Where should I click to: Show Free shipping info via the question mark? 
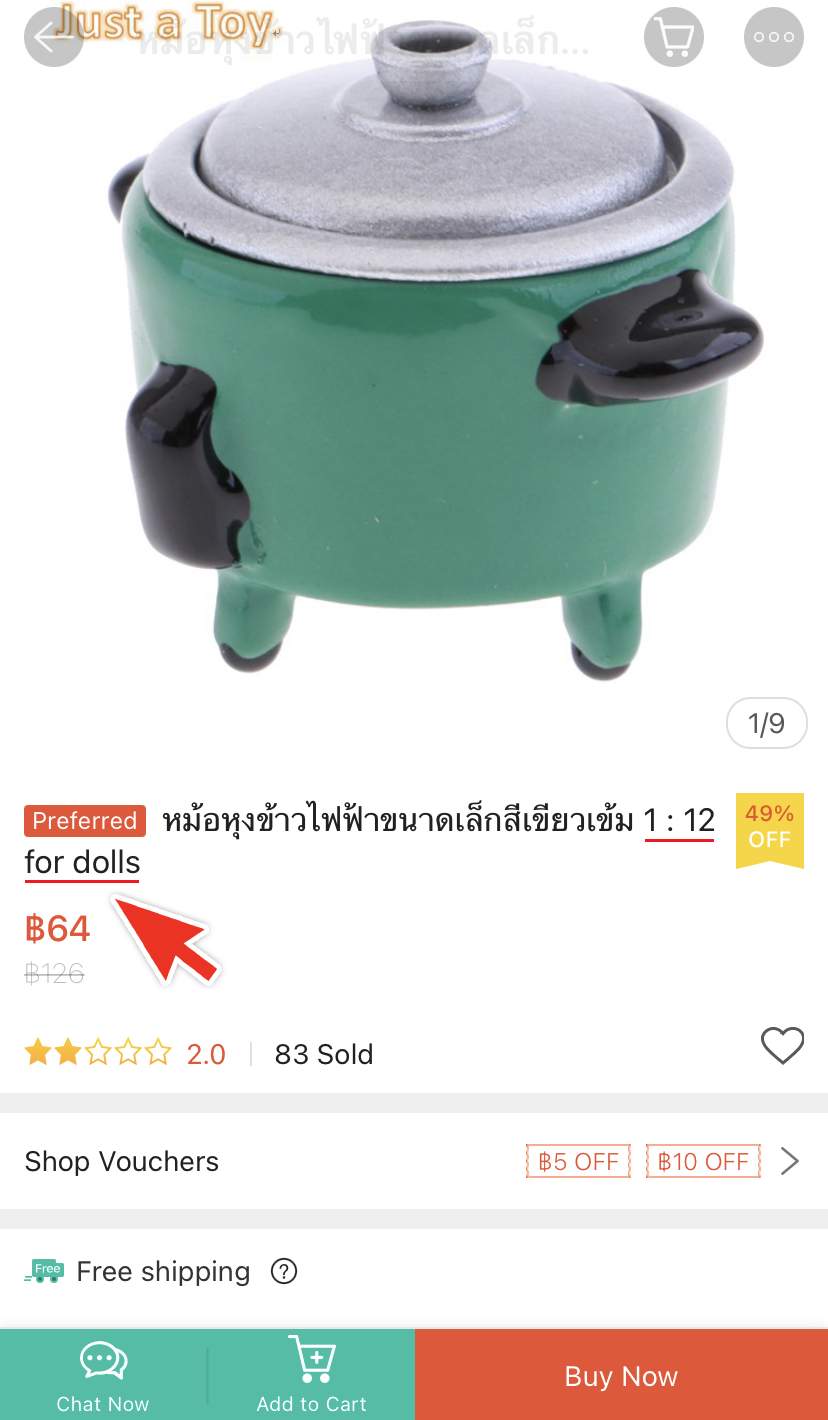(x=284, y=1272)
